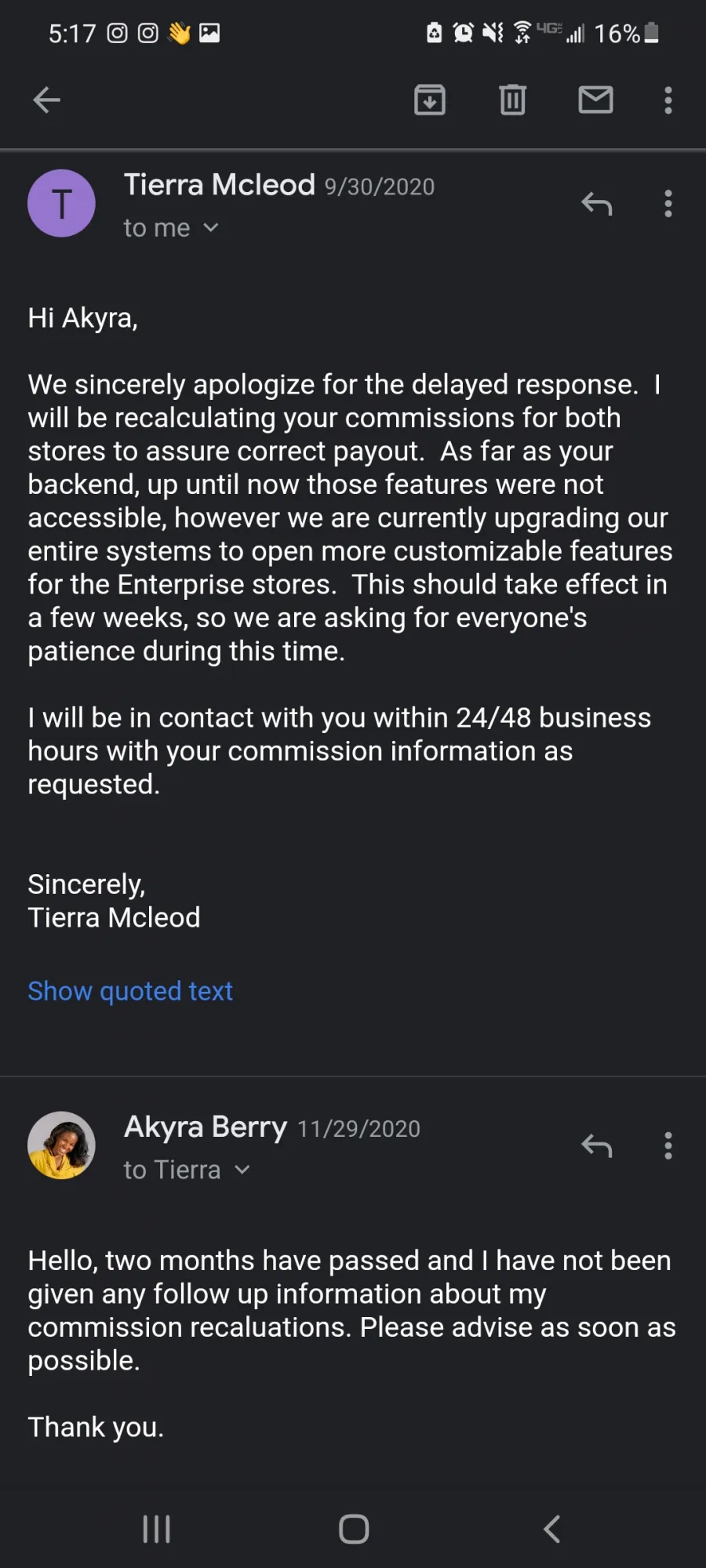Open the top app bar overflow menu
Image resolution: width=706 pixels, height=1568 pixels.
668,100
